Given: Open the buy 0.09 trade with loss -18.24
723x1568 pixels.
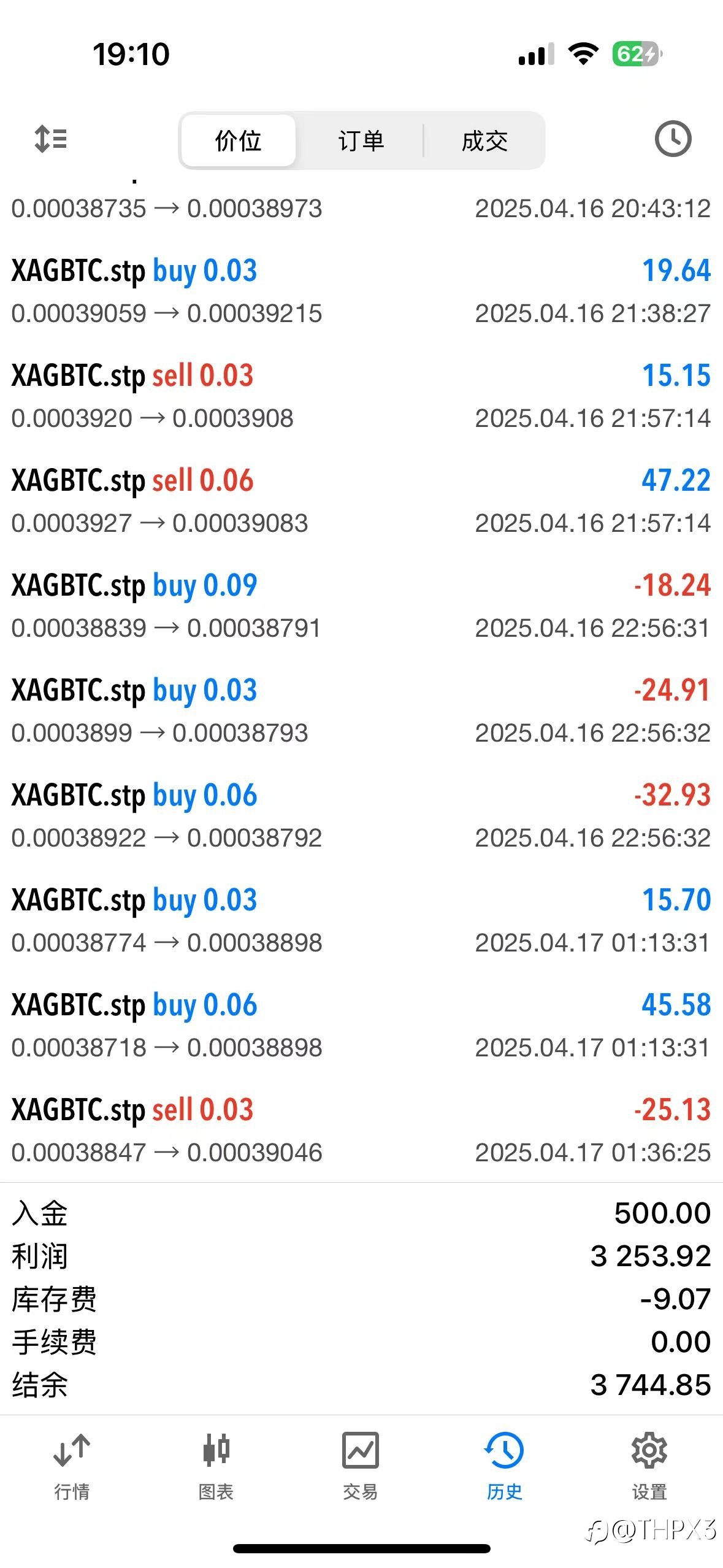Looking at the screenshot, I should pos(361,605).
